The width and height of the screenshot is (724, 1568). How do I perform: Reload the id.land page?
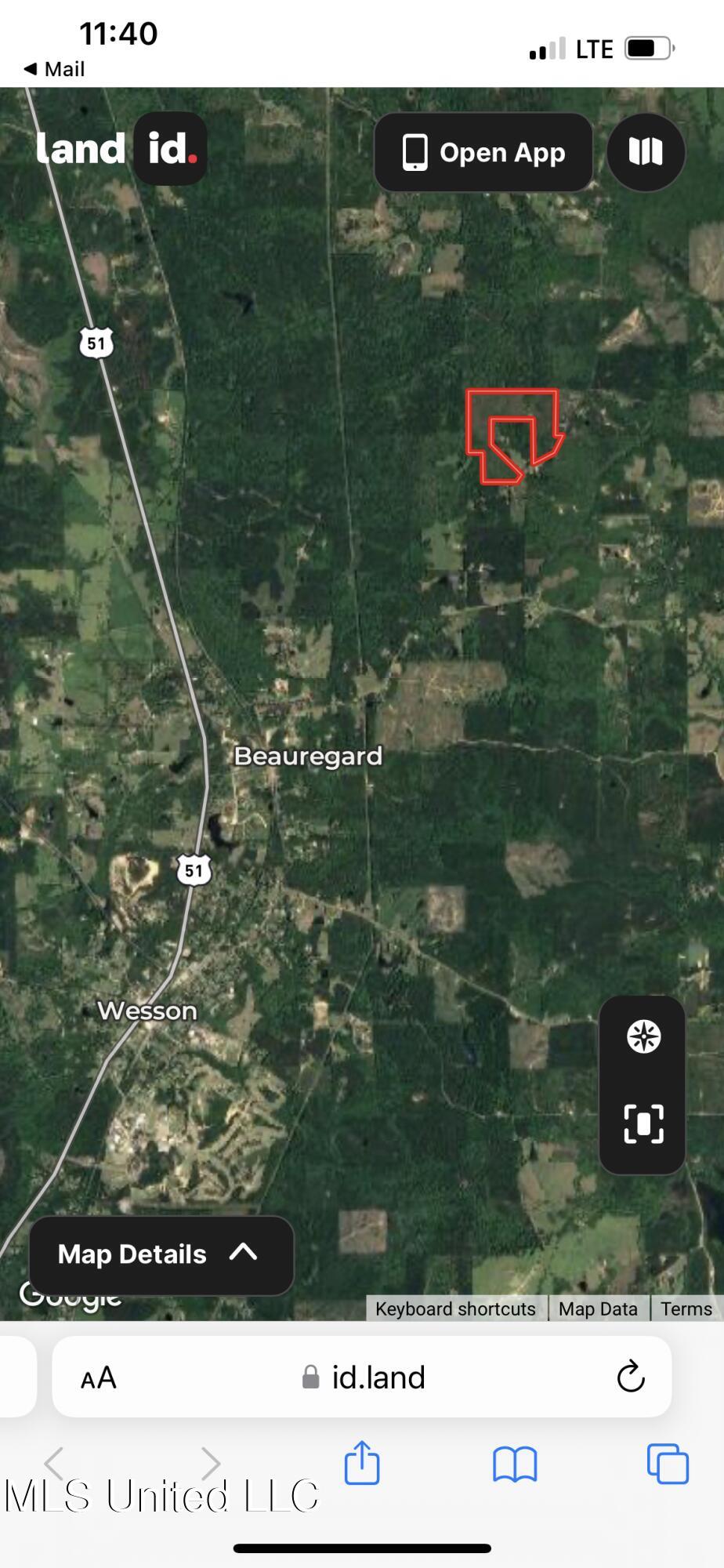(630, 1377)
